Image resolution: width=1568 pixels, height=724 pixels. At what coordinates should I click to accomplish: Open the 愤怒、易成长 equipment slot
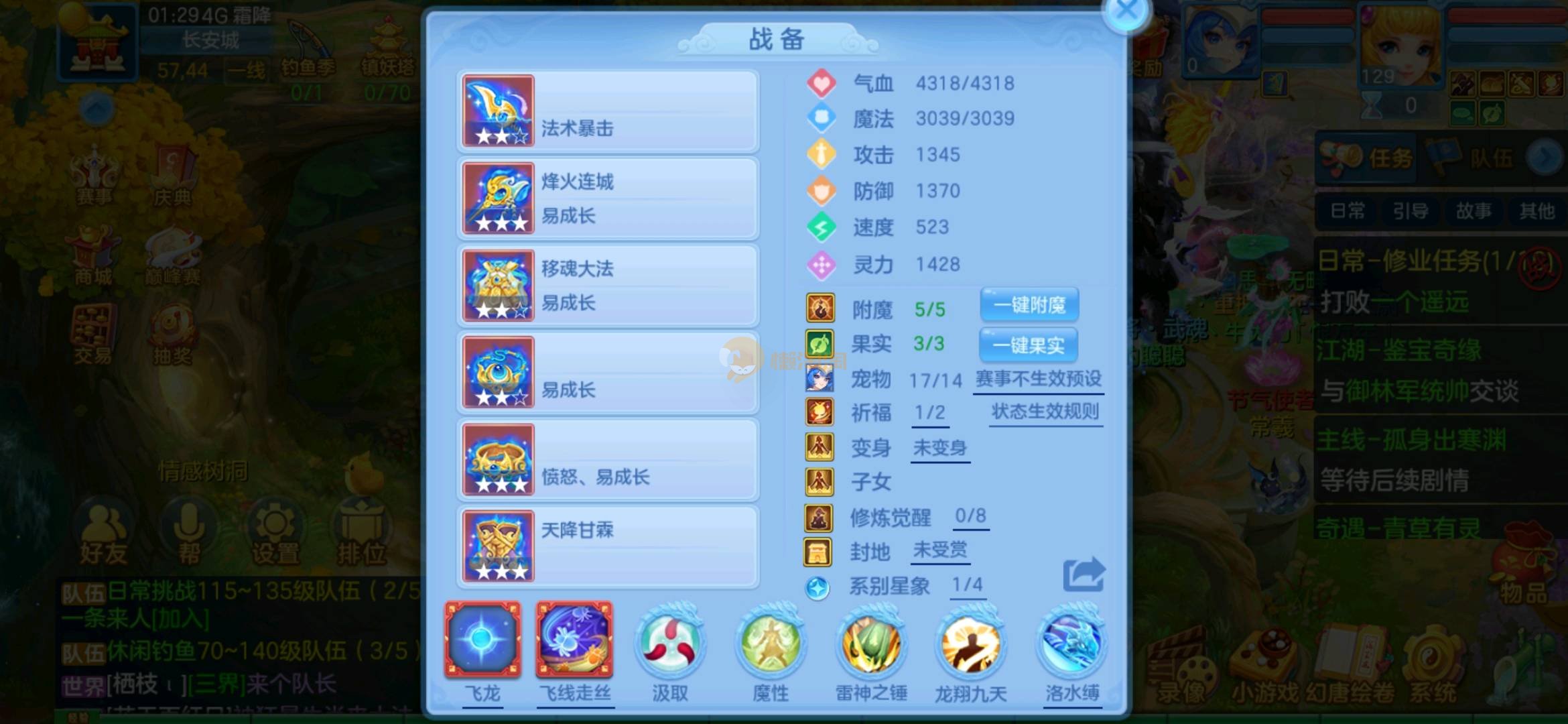pos(607,460)
